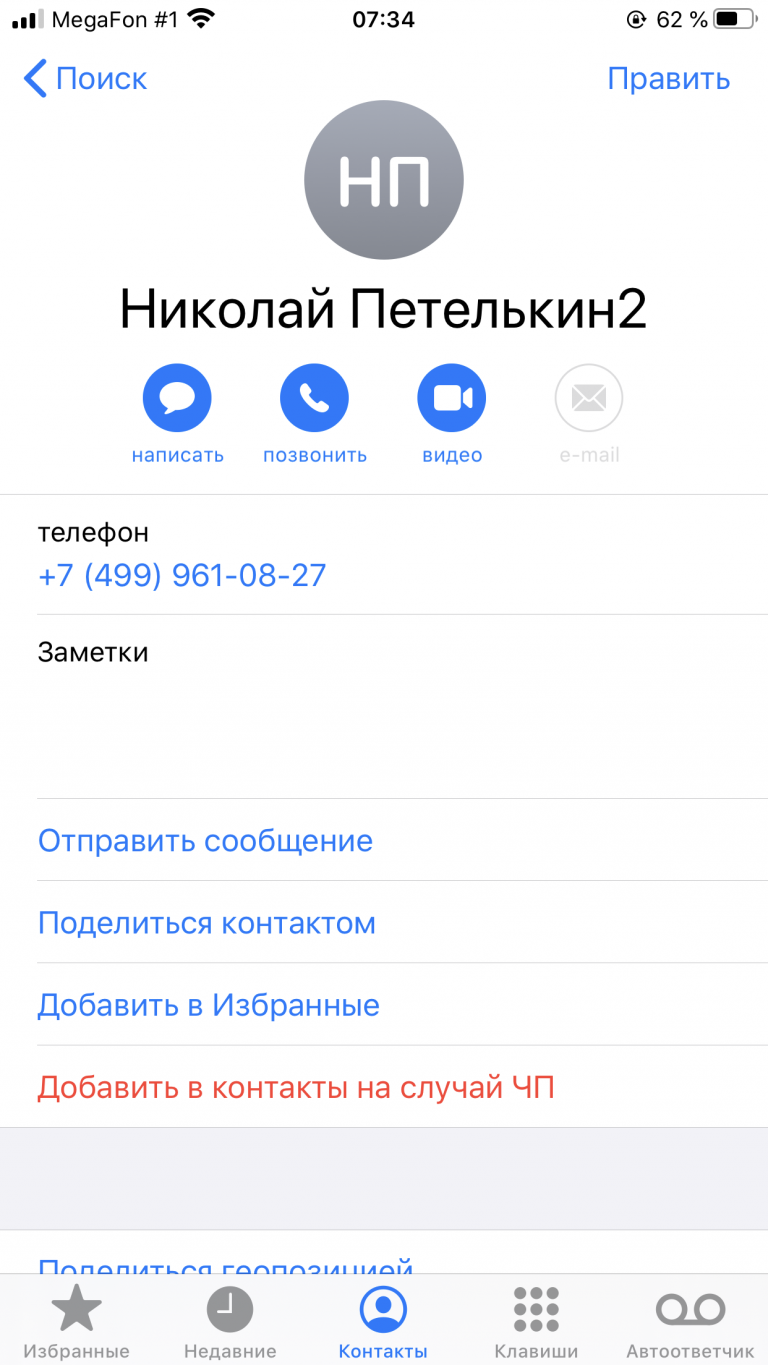
Task: Switch to the Недавние tab
Action: (x=230, y=1322)
